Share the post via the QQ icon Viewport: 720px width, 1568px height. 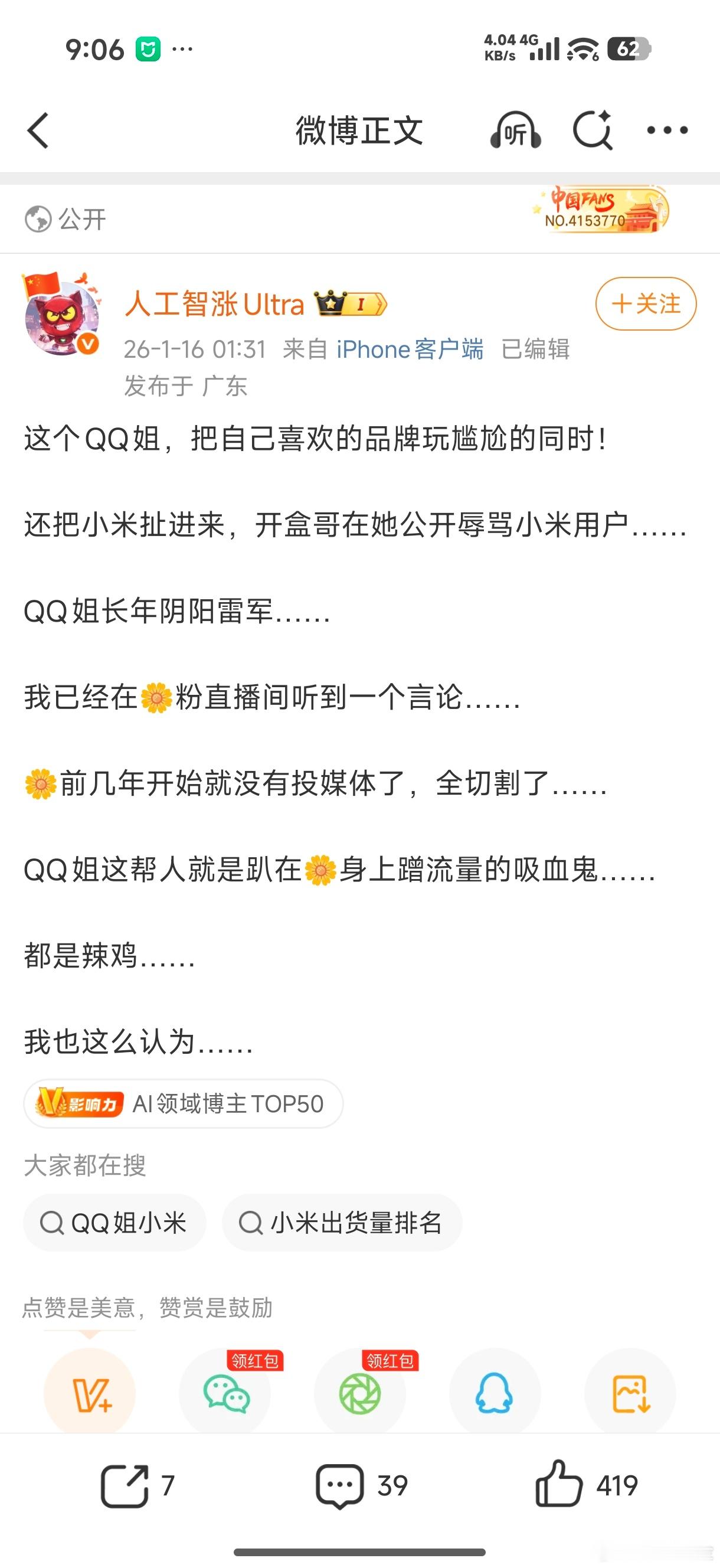coord(495,1393)
